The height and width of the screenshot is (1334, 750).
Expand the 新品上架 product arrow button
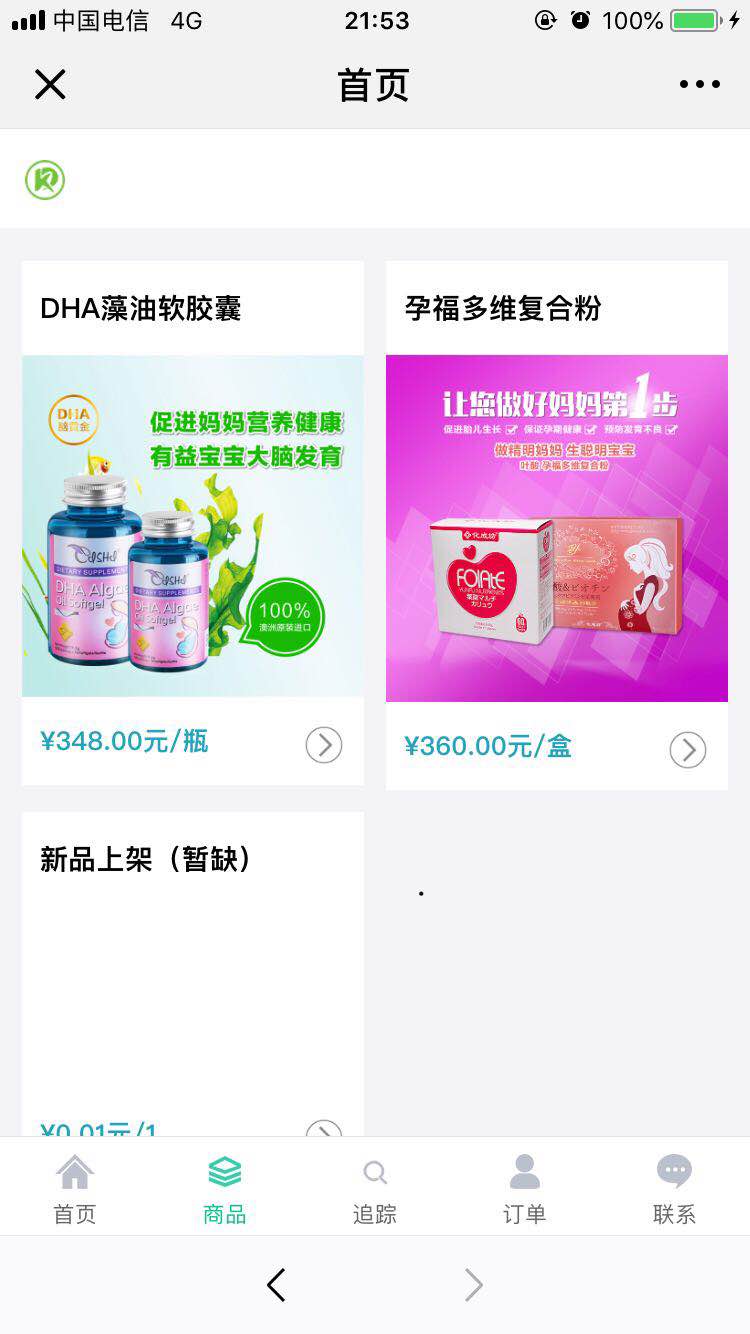(x=323, y=1132)
